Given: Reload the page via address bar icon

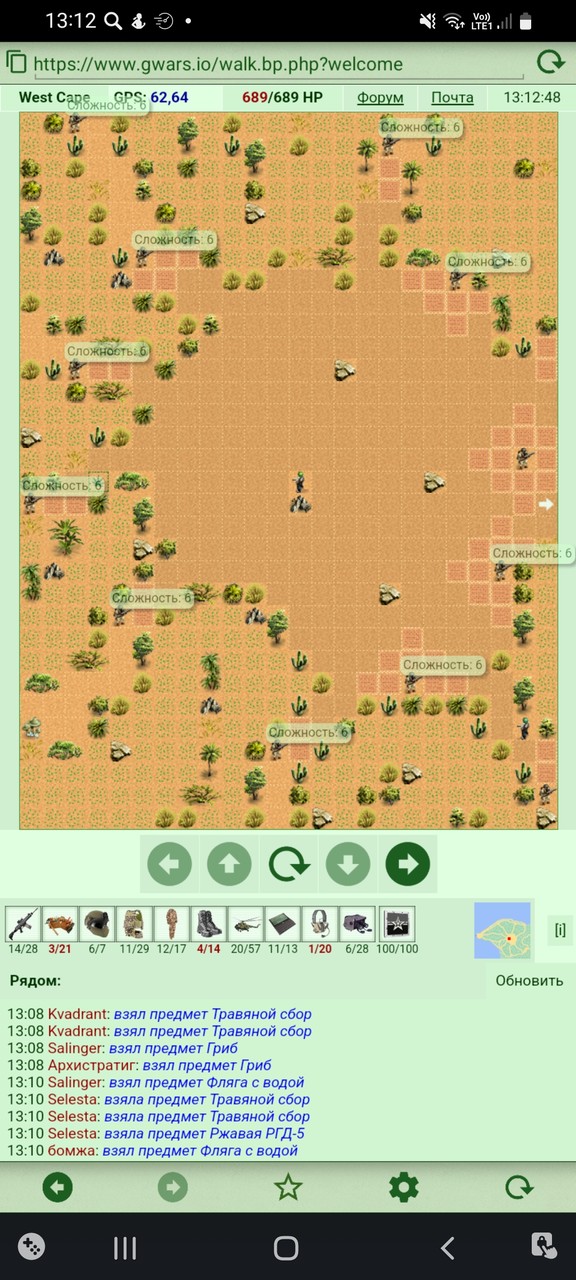Looking at the screenshot, I should pos(550,62).
